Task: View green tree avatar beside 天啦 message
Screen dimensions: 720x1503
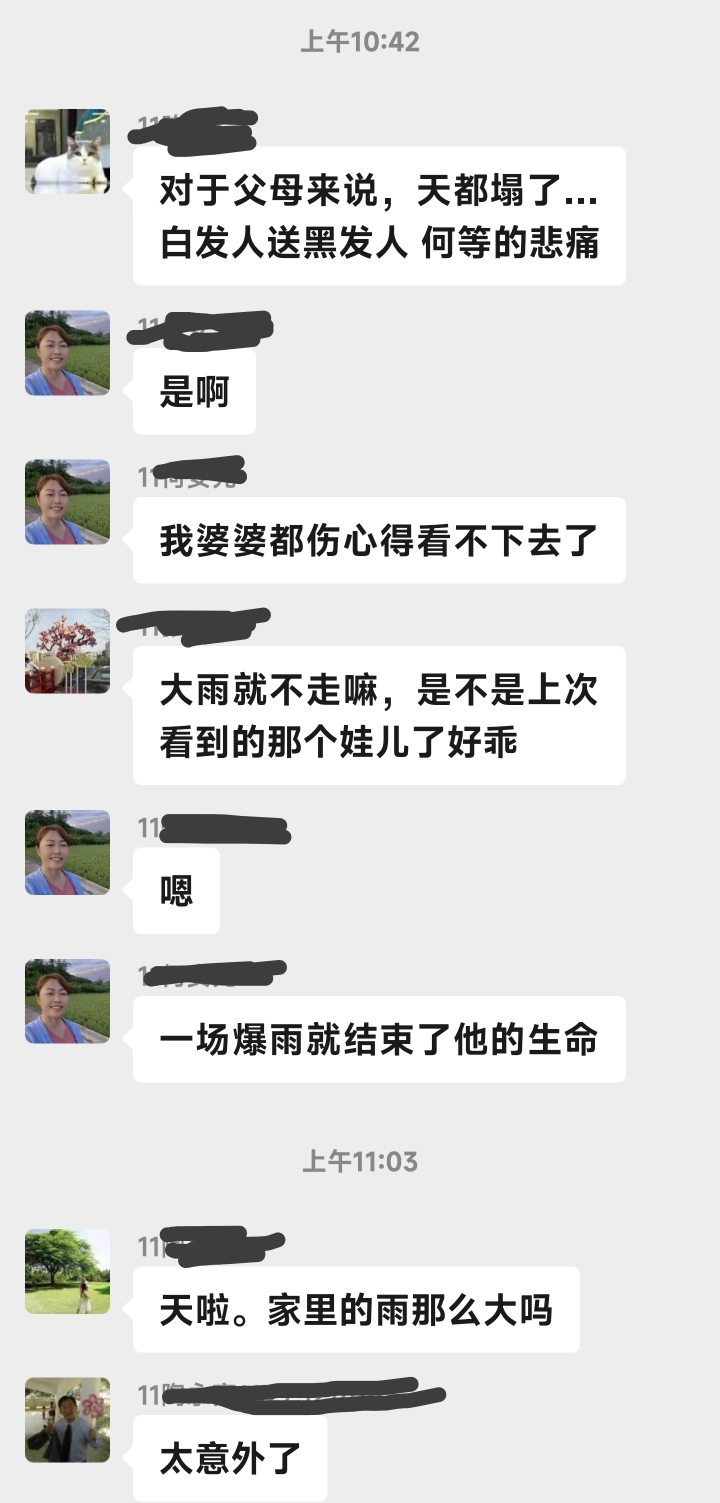Action: (x=67, y=1271)
